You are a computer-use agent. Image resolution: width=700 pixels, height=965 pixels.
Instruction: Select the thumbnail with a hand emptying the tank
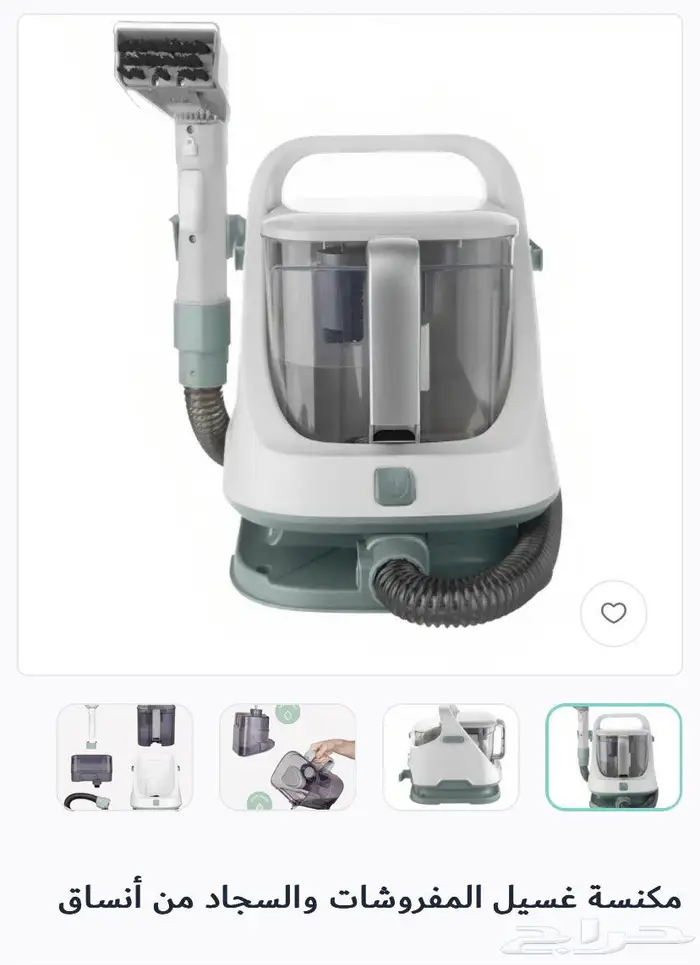pyautogui.click(x=287, y=756)
